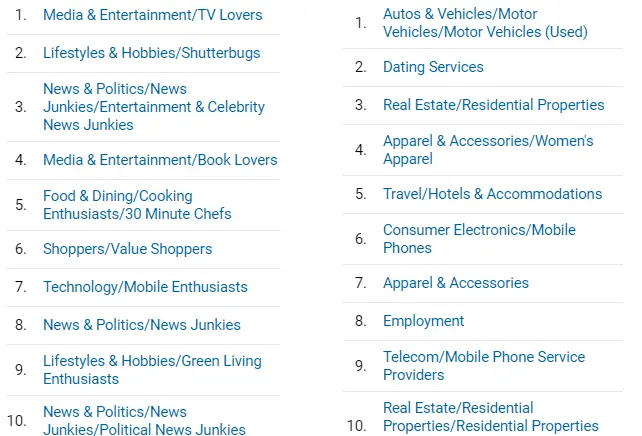The width and height of the screenshot is (642, 436).
Task: Open the 30 Minute Chefs category
Action: 137,205
